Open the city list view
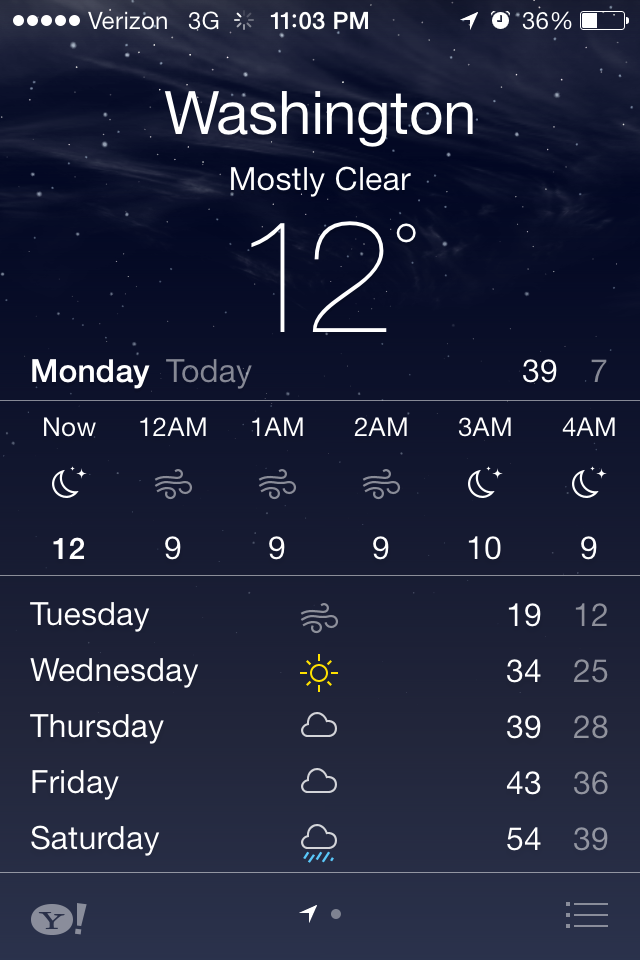Viewport: 640px width, 960px height. point(586,915)
